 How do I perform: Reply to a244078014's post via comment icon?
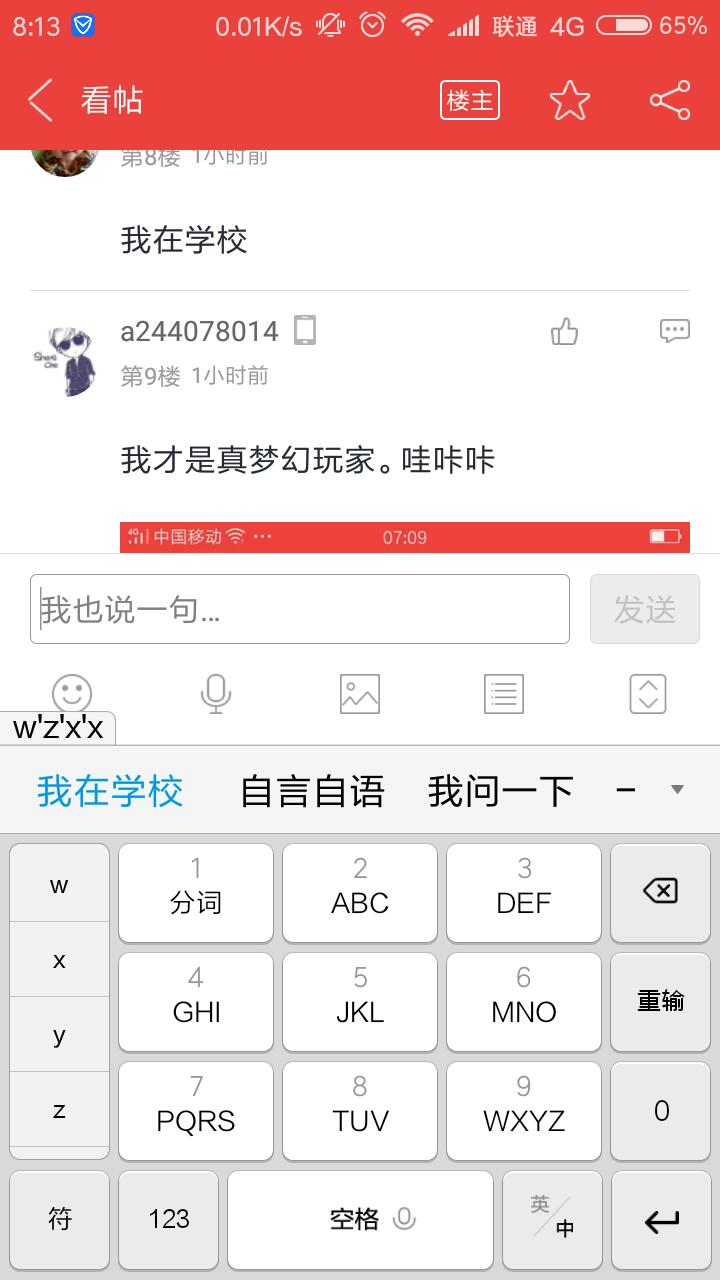675,331
